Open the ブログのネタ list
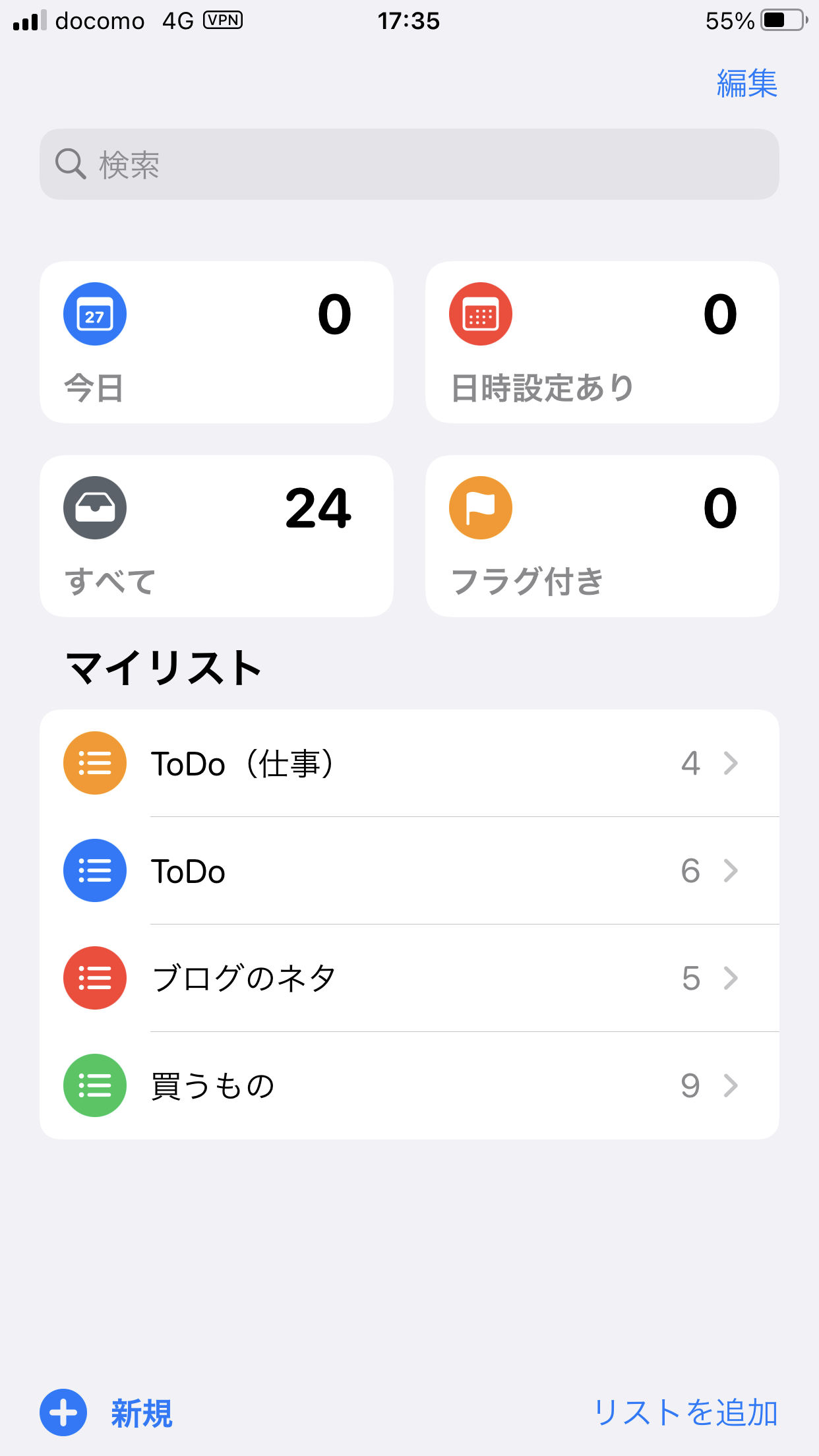 (x=409, y=979)
